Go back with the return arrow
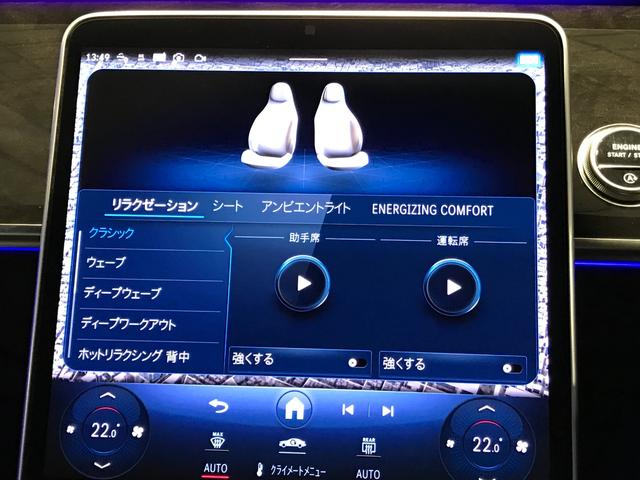This screenshot has height=480, width=640. point(219,405)
